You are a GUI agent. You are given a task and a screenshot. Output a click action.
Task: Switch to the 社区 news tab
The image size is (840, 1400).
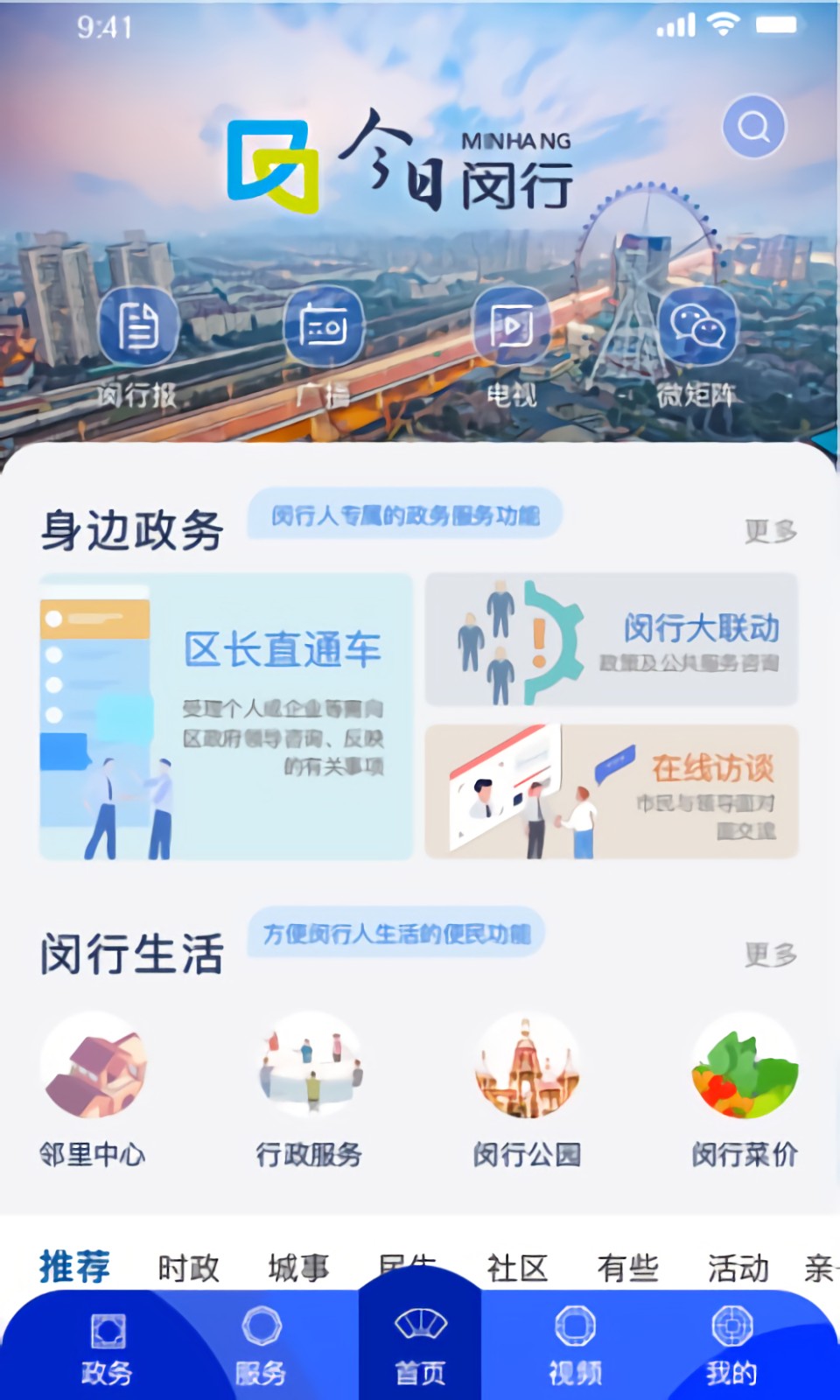pyautogui.click(x=517, y=1268)
